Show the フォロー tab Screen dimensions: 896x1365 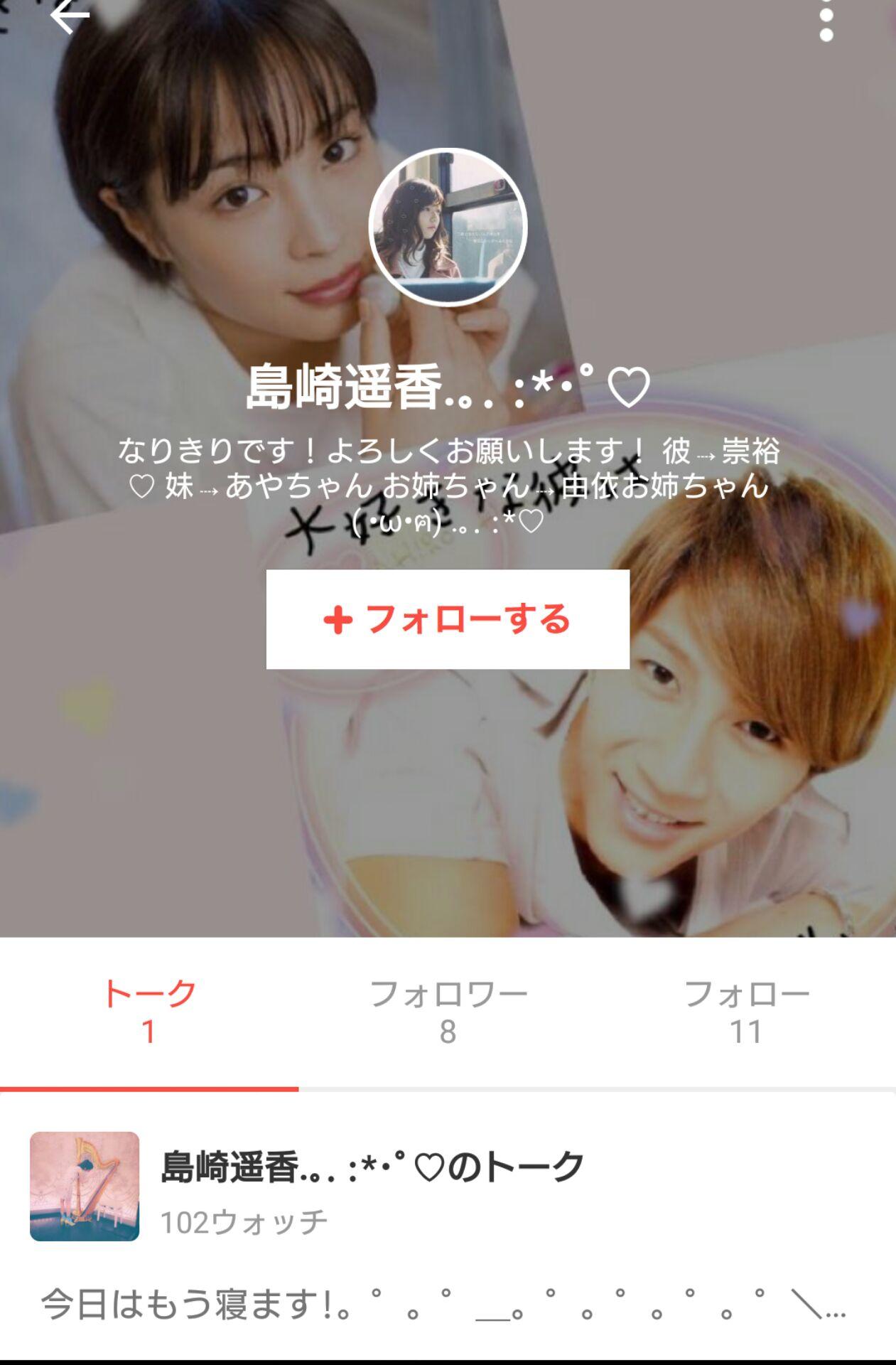tap(746, 1011)
